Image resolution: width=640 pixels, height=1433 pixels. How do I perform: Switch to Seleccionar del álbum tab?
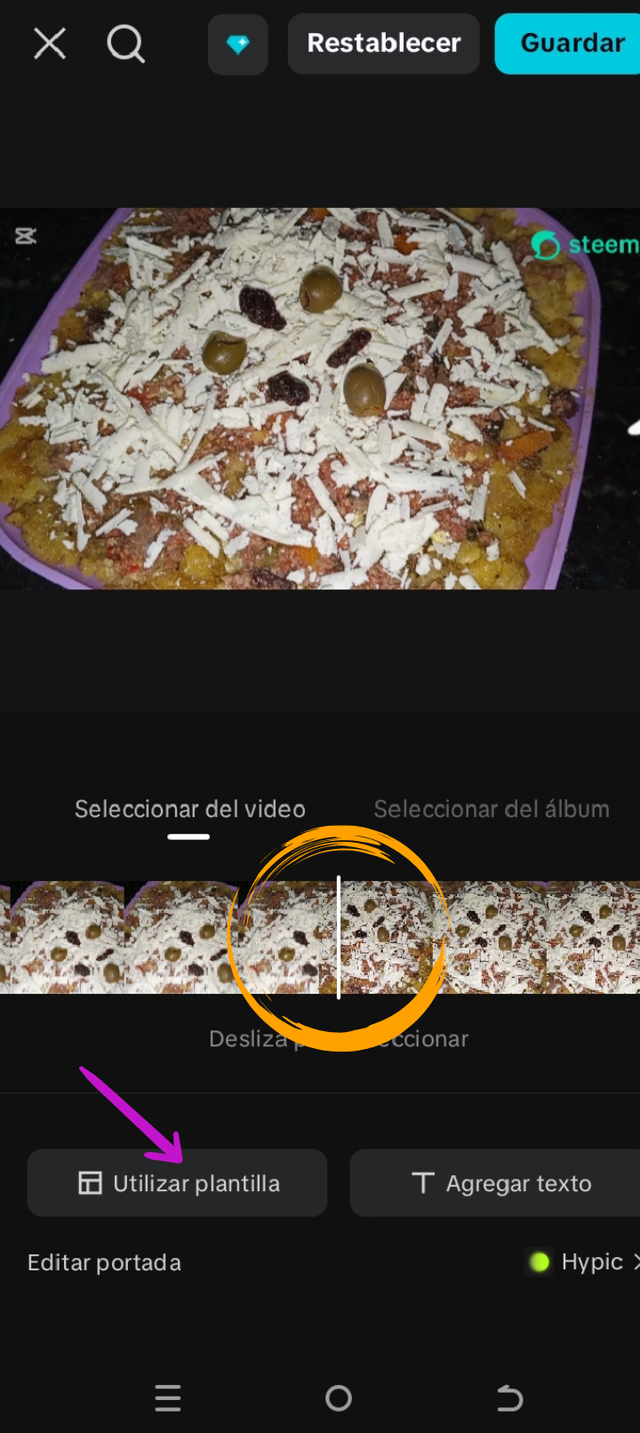tap(491, 809)
